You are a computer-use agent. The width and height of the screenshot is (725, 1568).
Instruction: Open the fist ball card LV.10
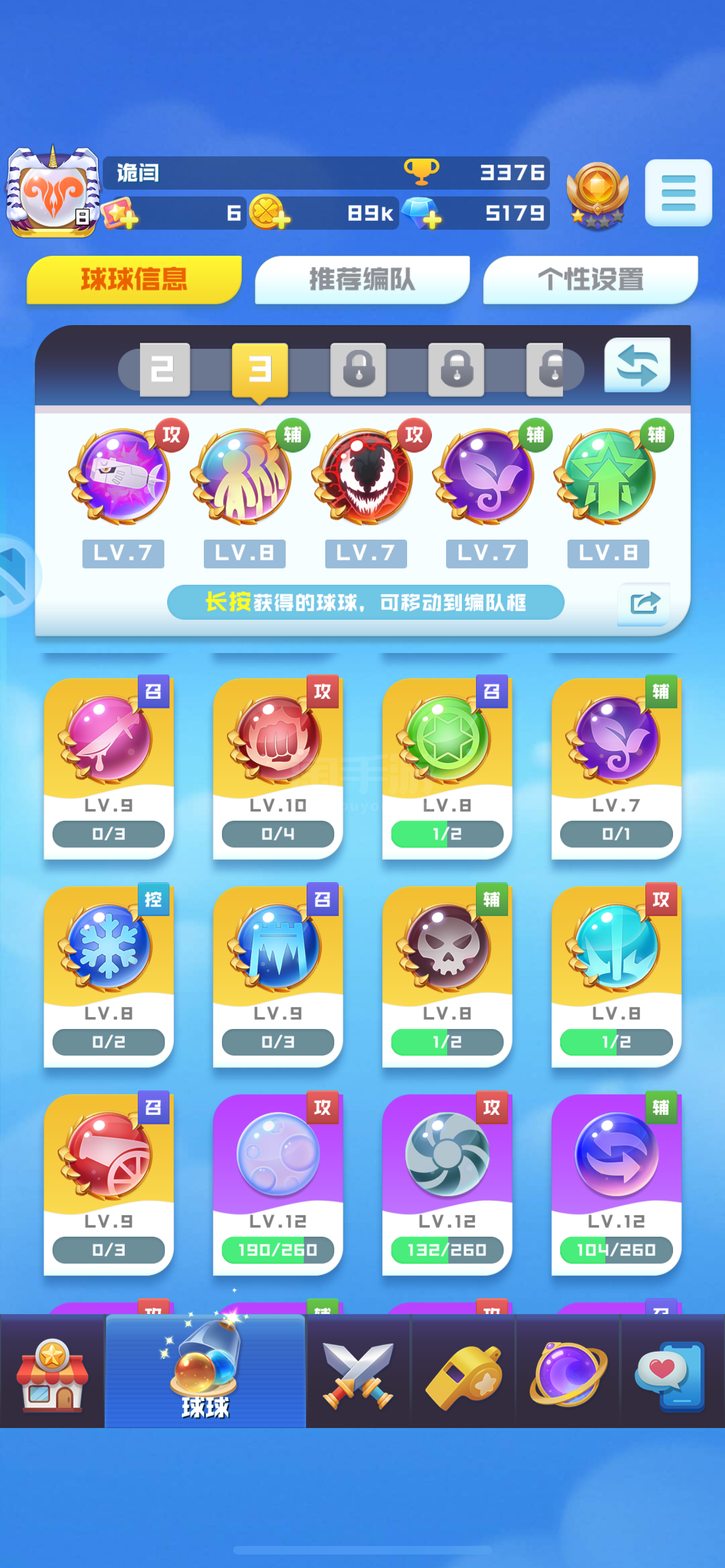278,767
